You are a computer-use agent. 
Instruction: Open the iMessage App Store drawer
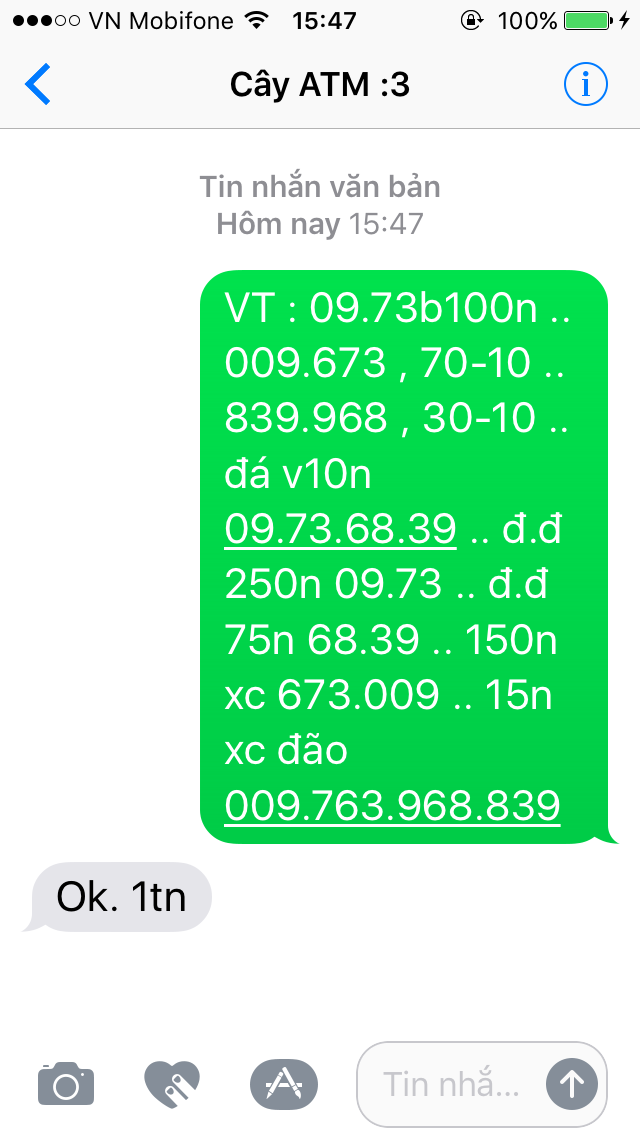(x=284, y=1084)
